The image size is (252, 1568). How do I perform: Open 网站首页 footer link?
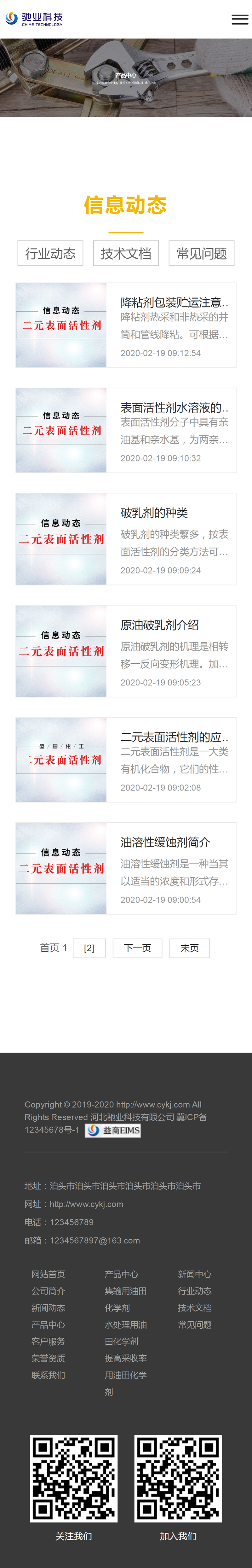point(49,1274)
